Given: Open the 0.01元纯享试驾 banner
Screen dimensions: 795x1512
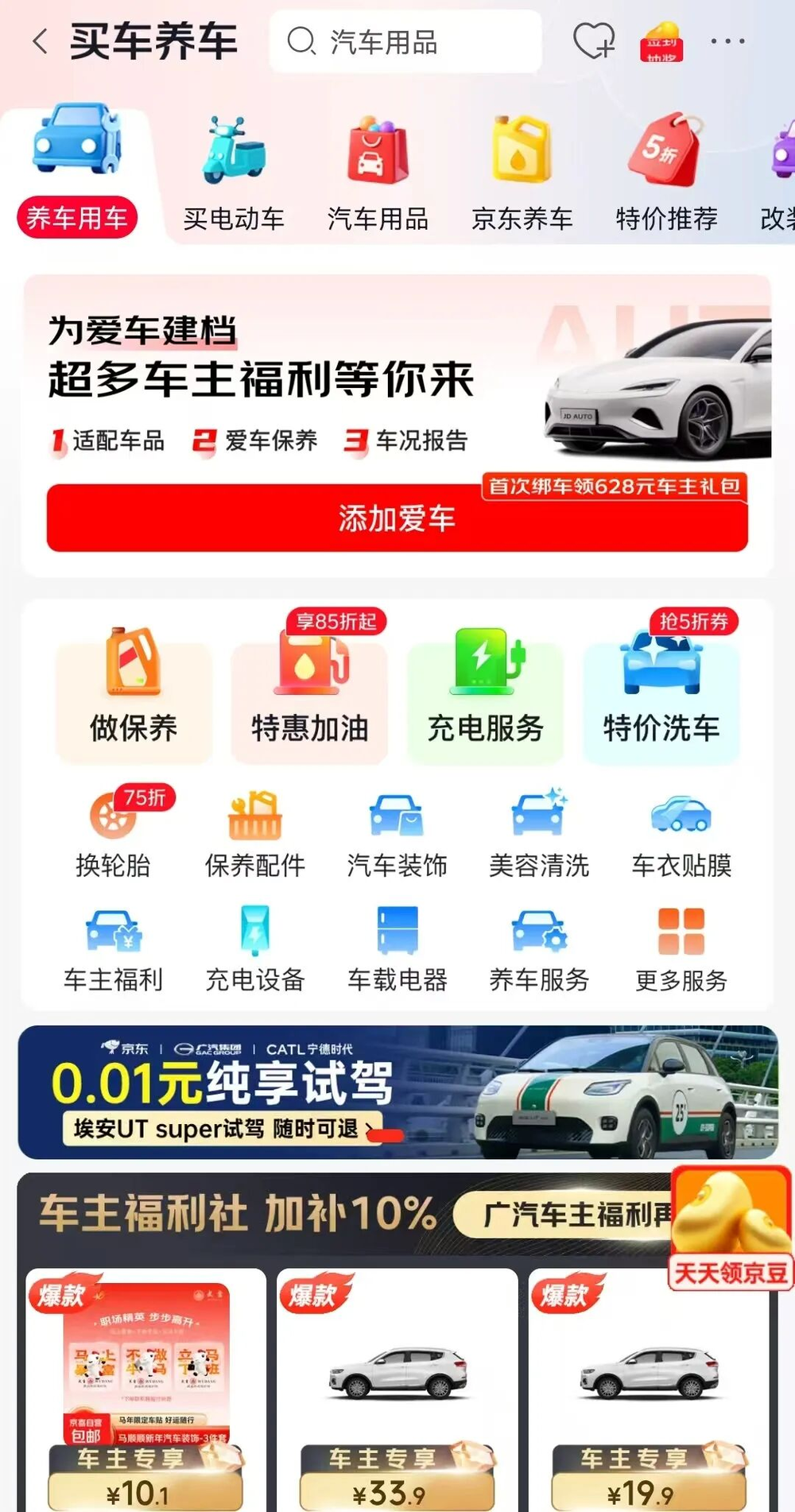Looking at the screenshot, I should 397,1091.
